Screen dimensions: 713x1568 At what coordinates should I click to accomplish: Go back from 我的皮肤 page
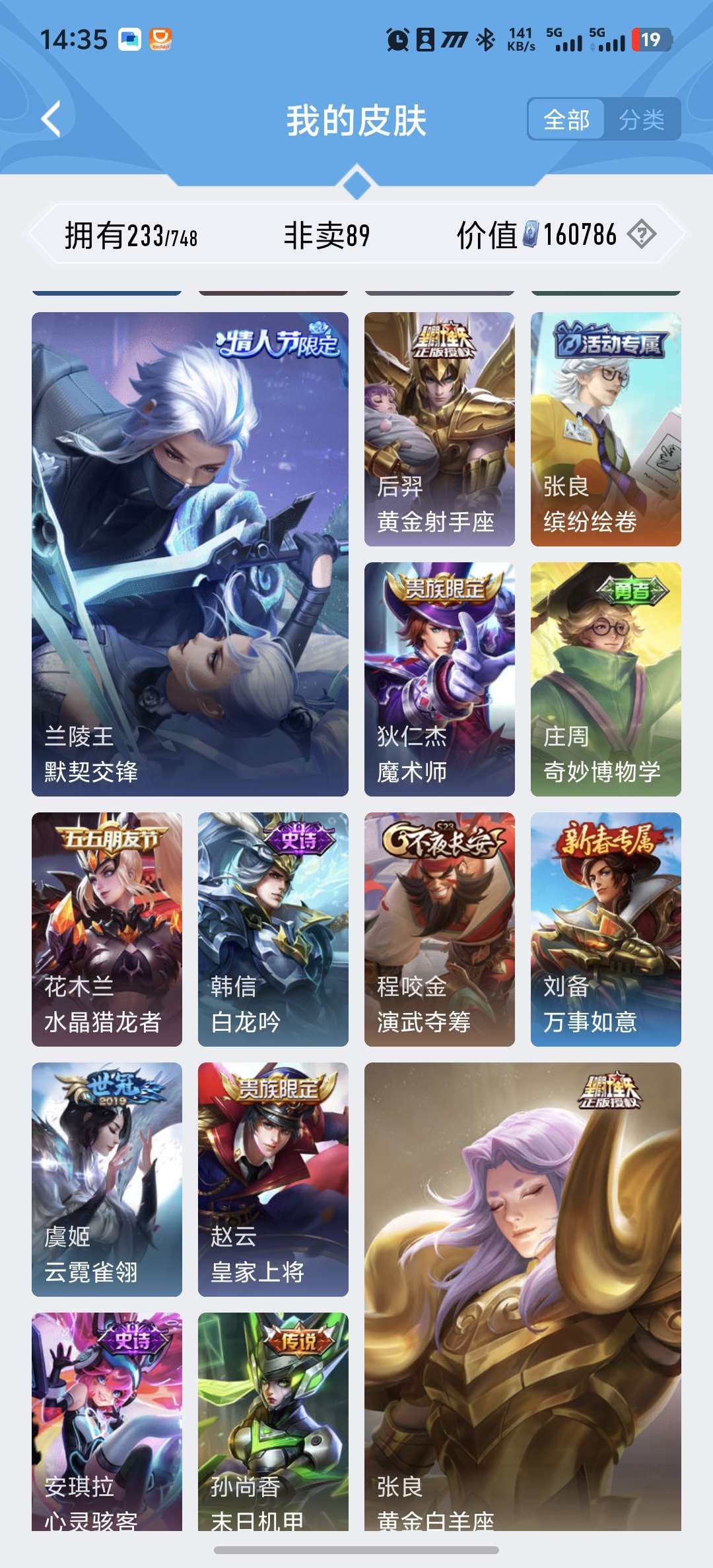tap(51, 119)
